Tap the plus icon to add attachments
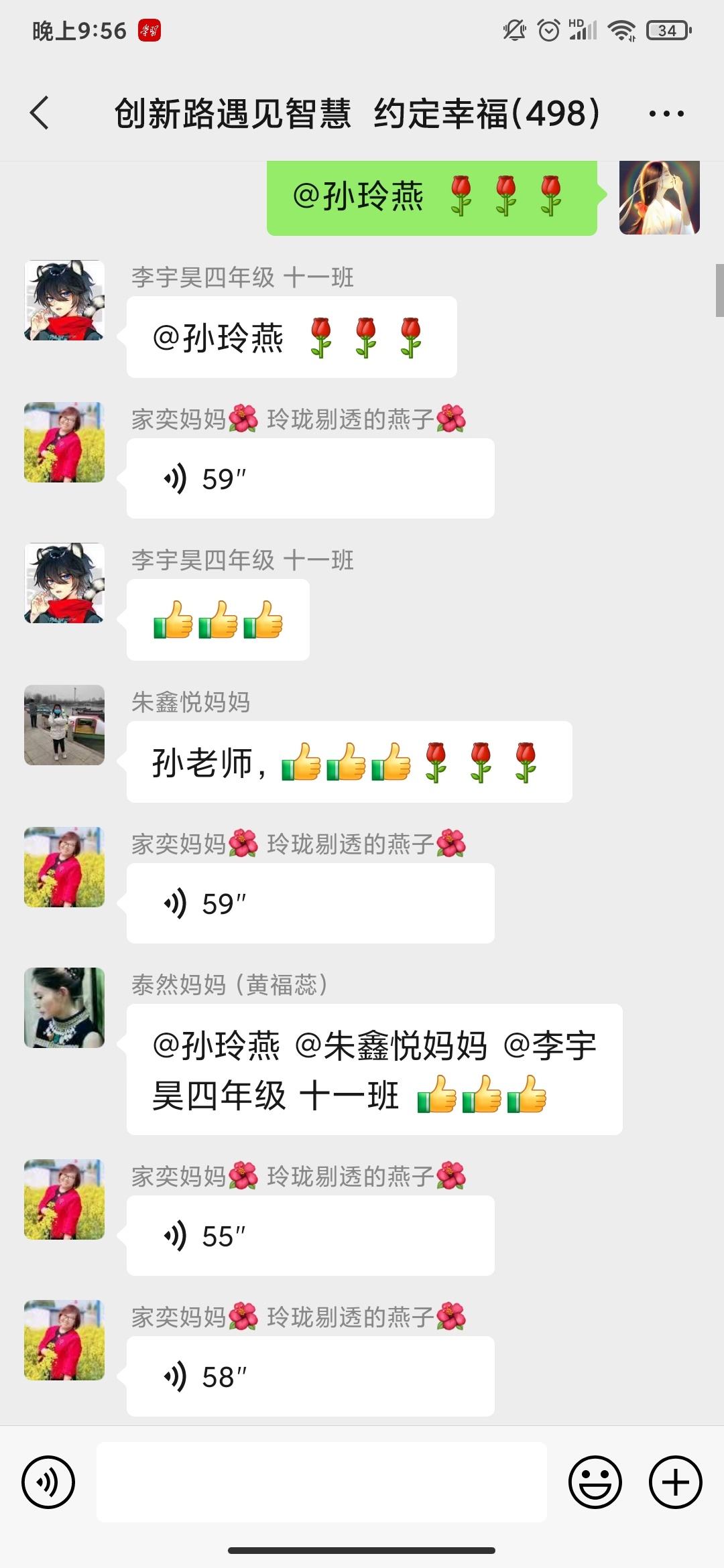 [674, 1483]
